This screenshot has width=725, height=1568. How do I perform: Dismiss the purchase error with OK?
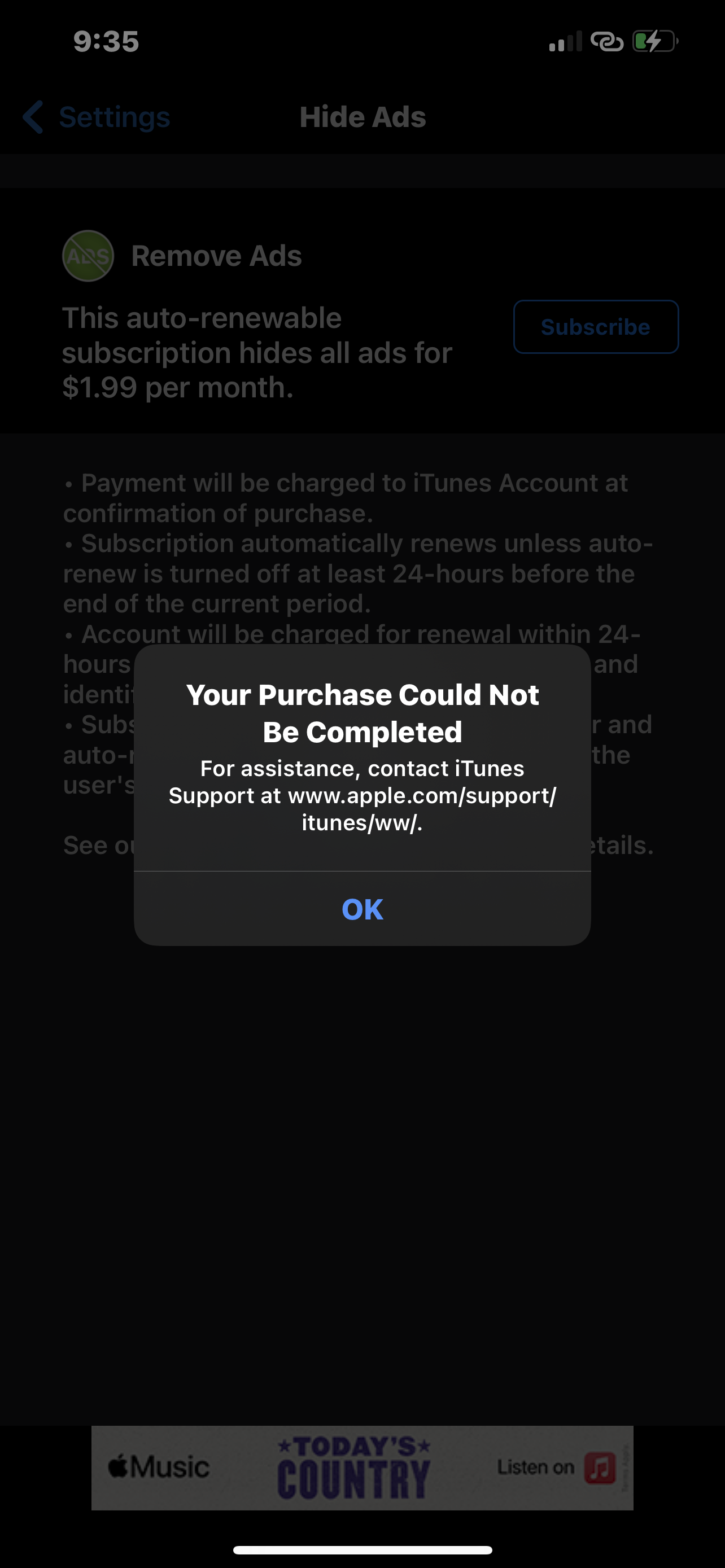(362, 909)
